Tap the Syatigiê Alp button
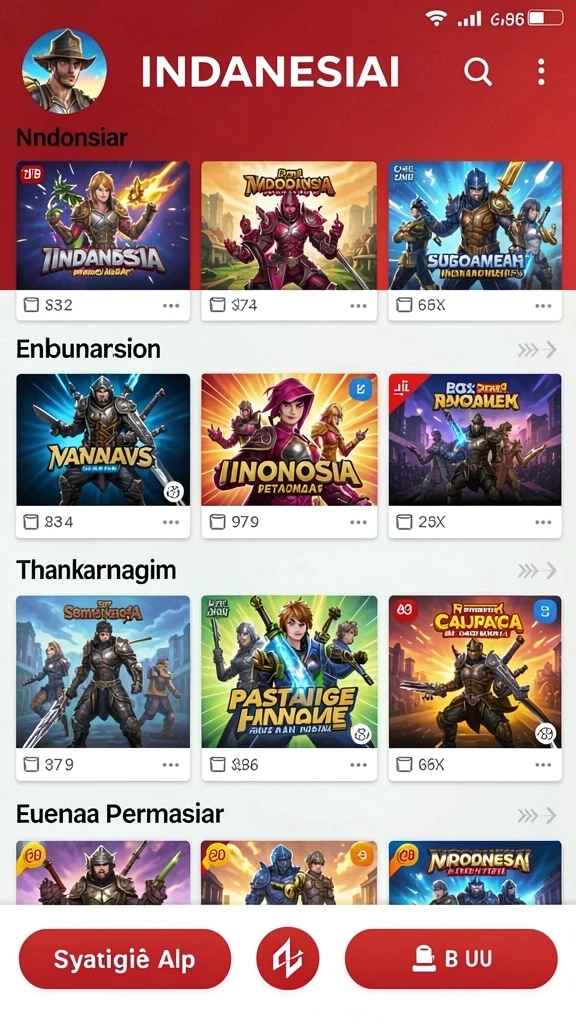Viewport: 576px width, 1024px height. tap(125, 959)
